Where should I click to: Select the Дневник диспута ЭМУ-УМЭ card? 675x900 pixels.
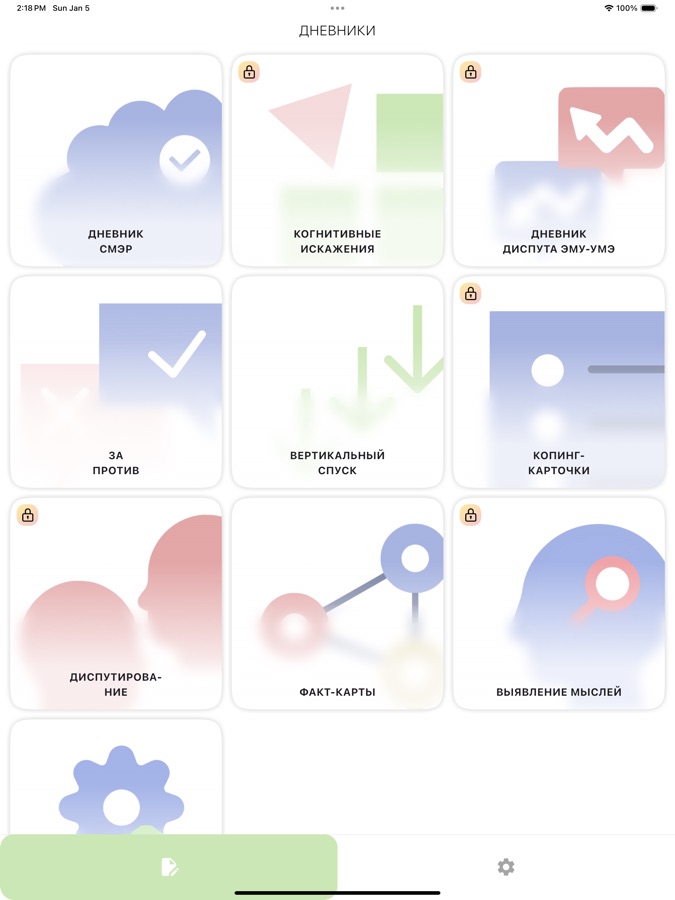[x=558, y=160]
